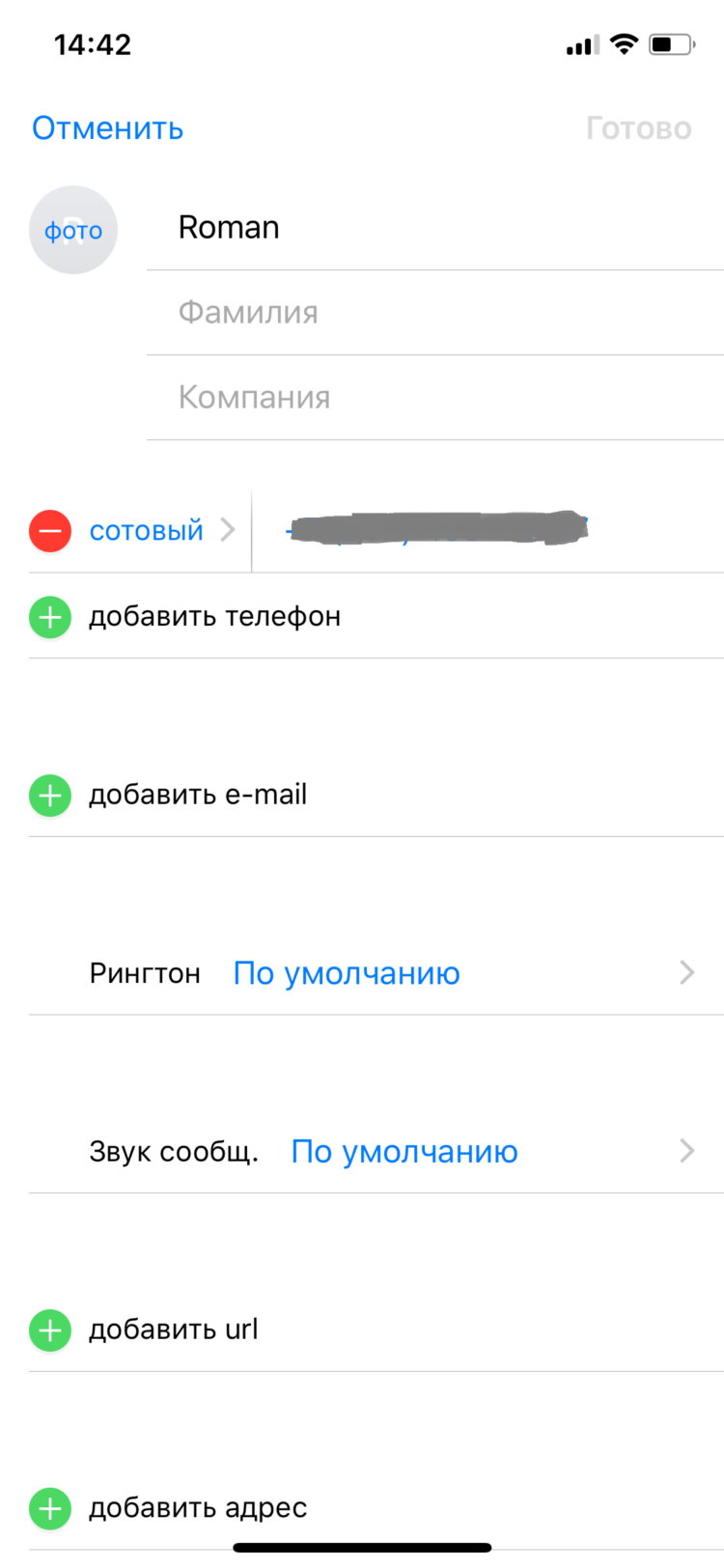
Task: Tap добавить телефон
Action: point(214,617)
